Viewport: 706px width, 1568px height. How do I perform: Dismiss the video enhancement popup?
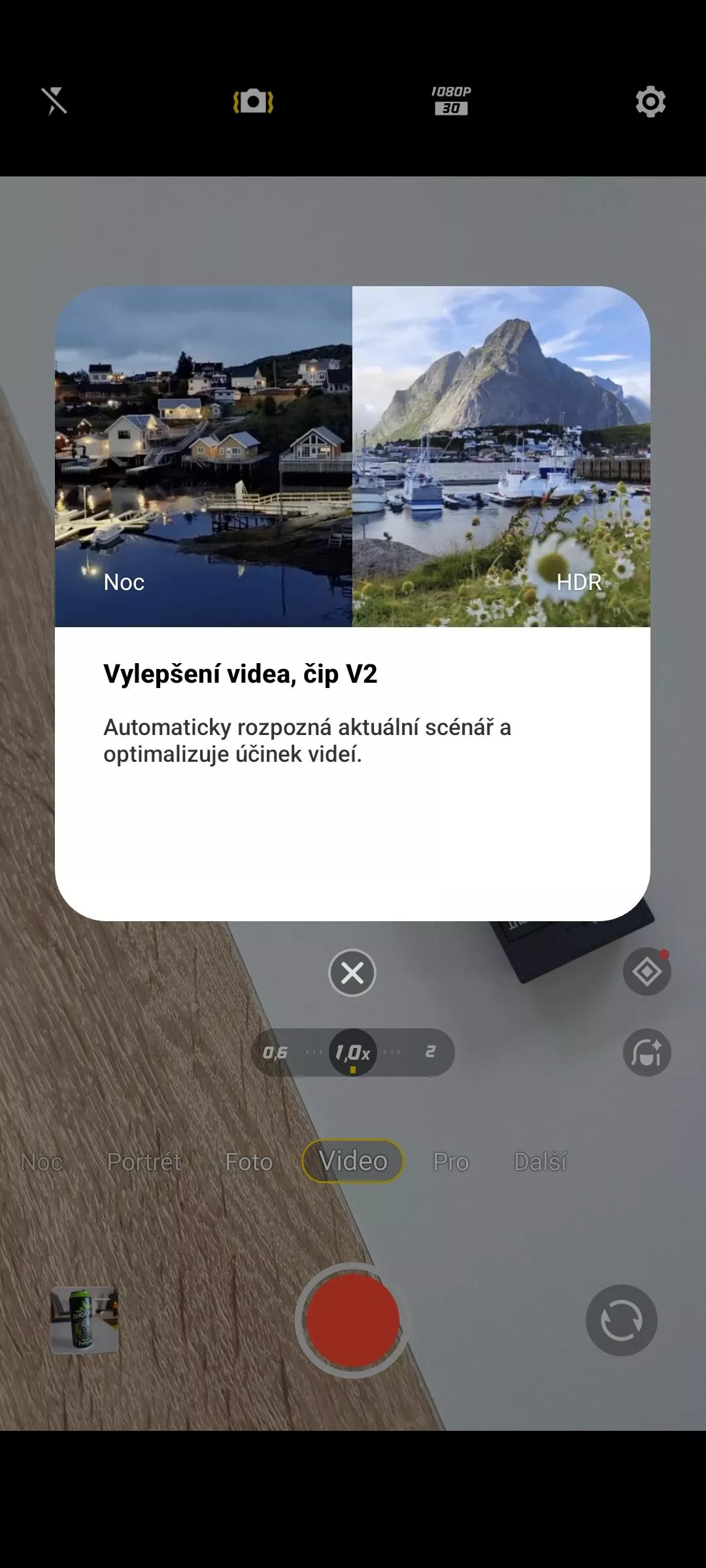[352, 973]
